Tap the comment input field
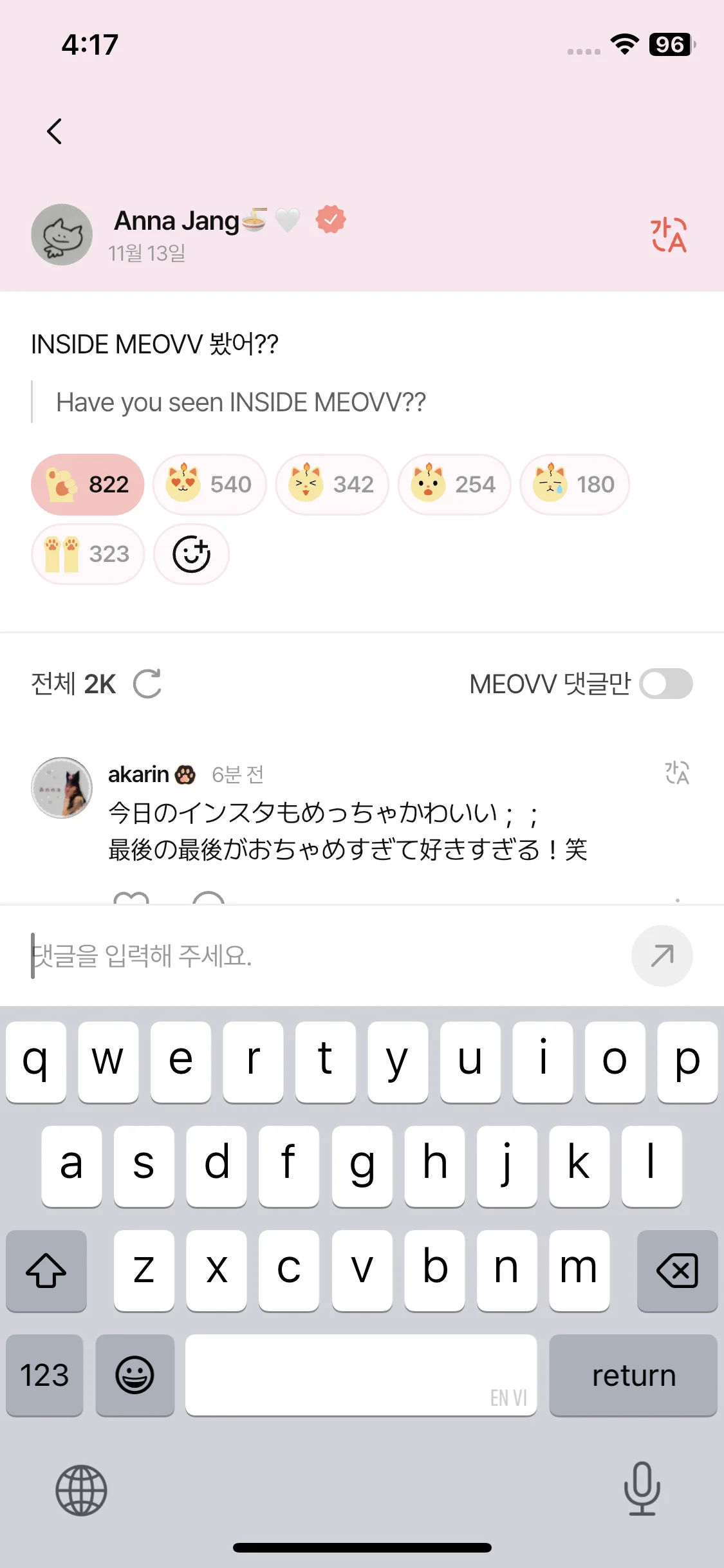Image resolution: width=724 pixels, height=1568 pixels. click(290, 957)
